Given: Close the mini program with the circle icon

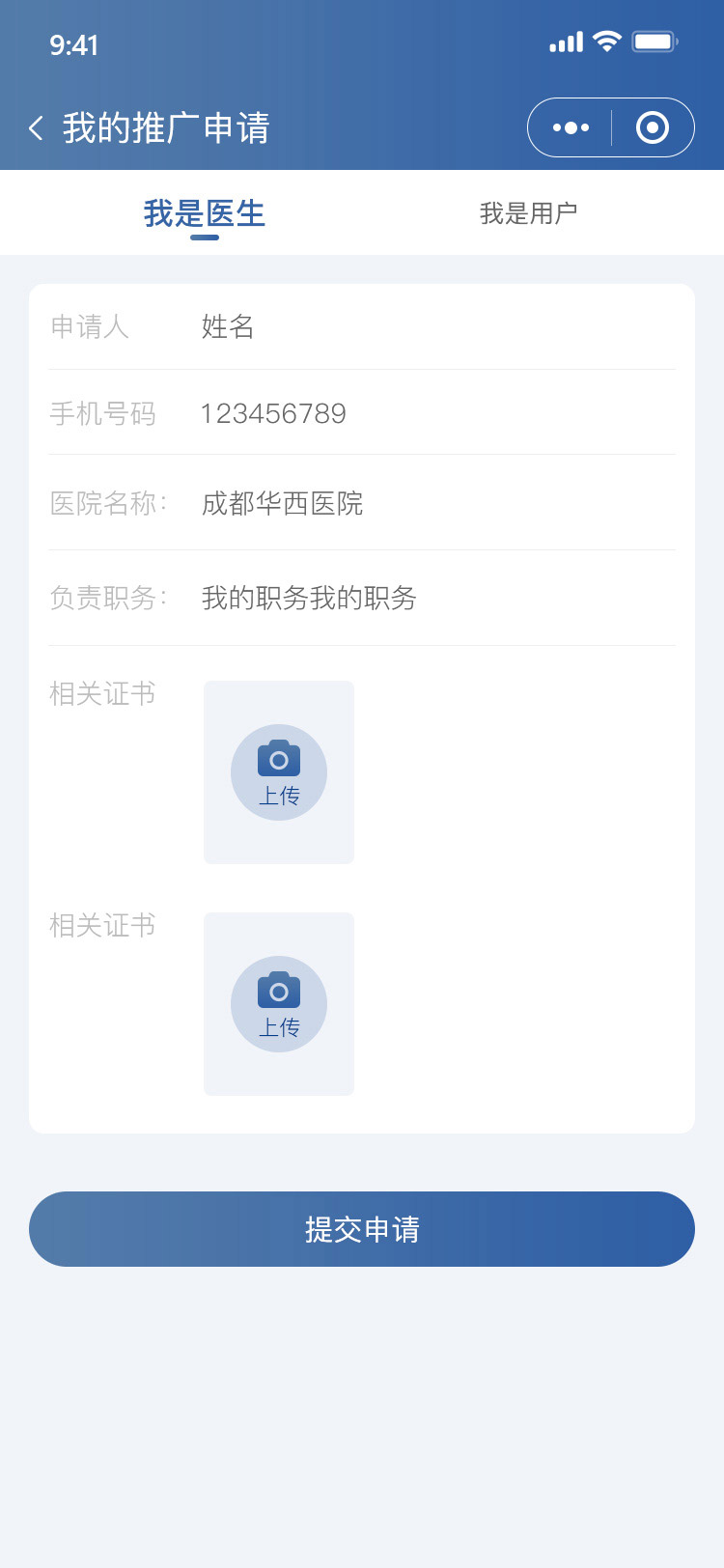Looking at the screenshot, I should 653,127.
